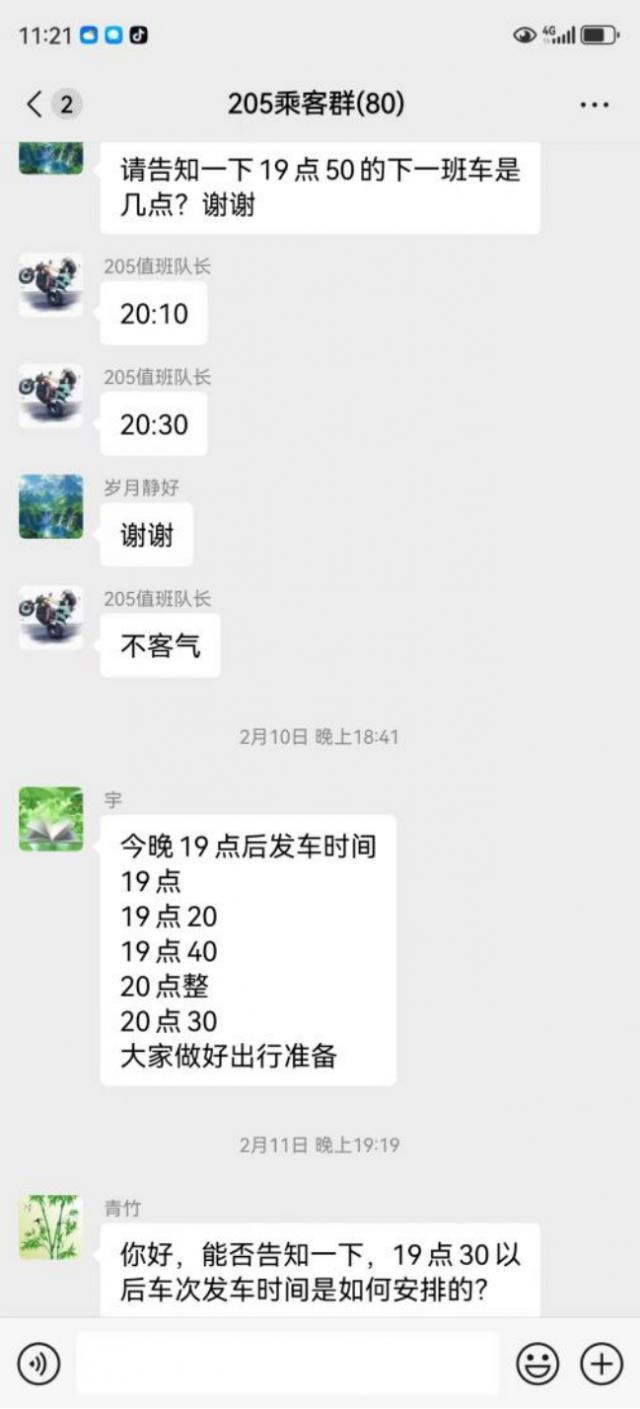Open the emoji picker
Image resolution: width=640 pixels, height=1409 pixels.
pyautogui.click(x=538, y=1364)
